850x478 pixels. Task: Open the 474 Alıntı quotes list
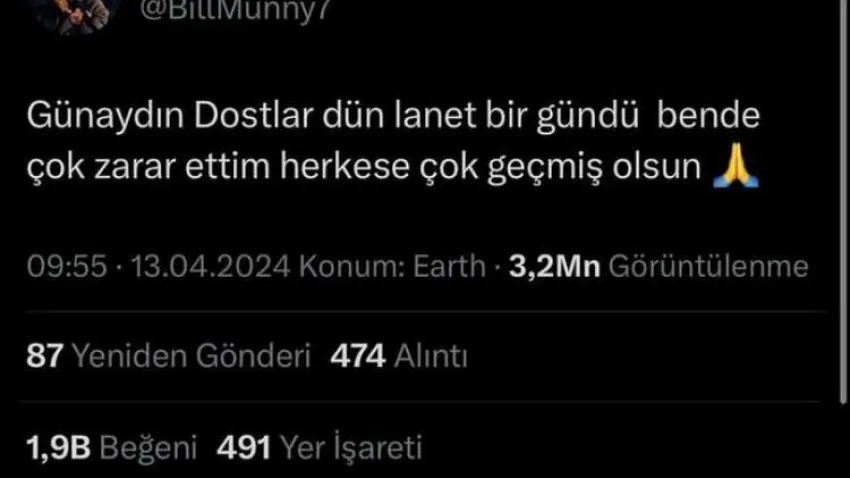tap(398, 356)
